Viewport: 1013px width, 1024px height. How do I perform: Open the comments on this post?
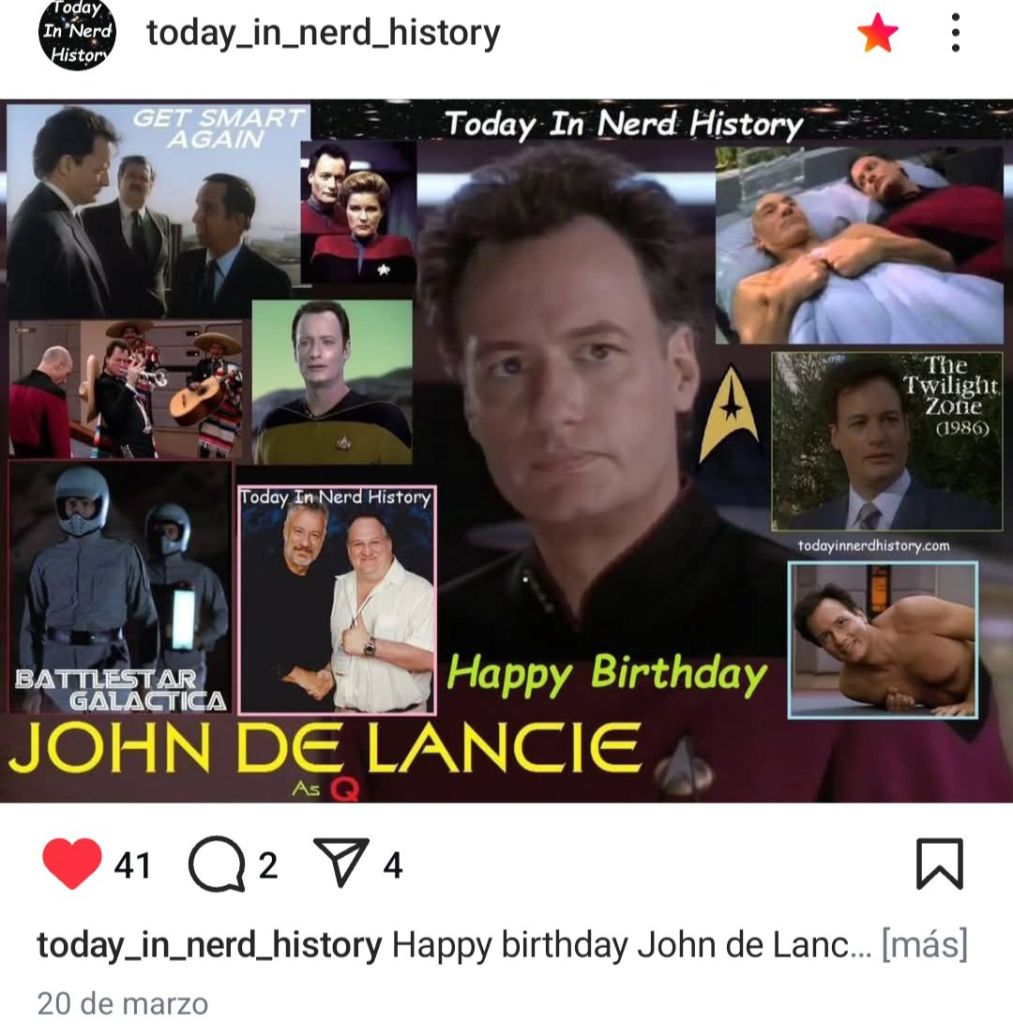[217, 865]
